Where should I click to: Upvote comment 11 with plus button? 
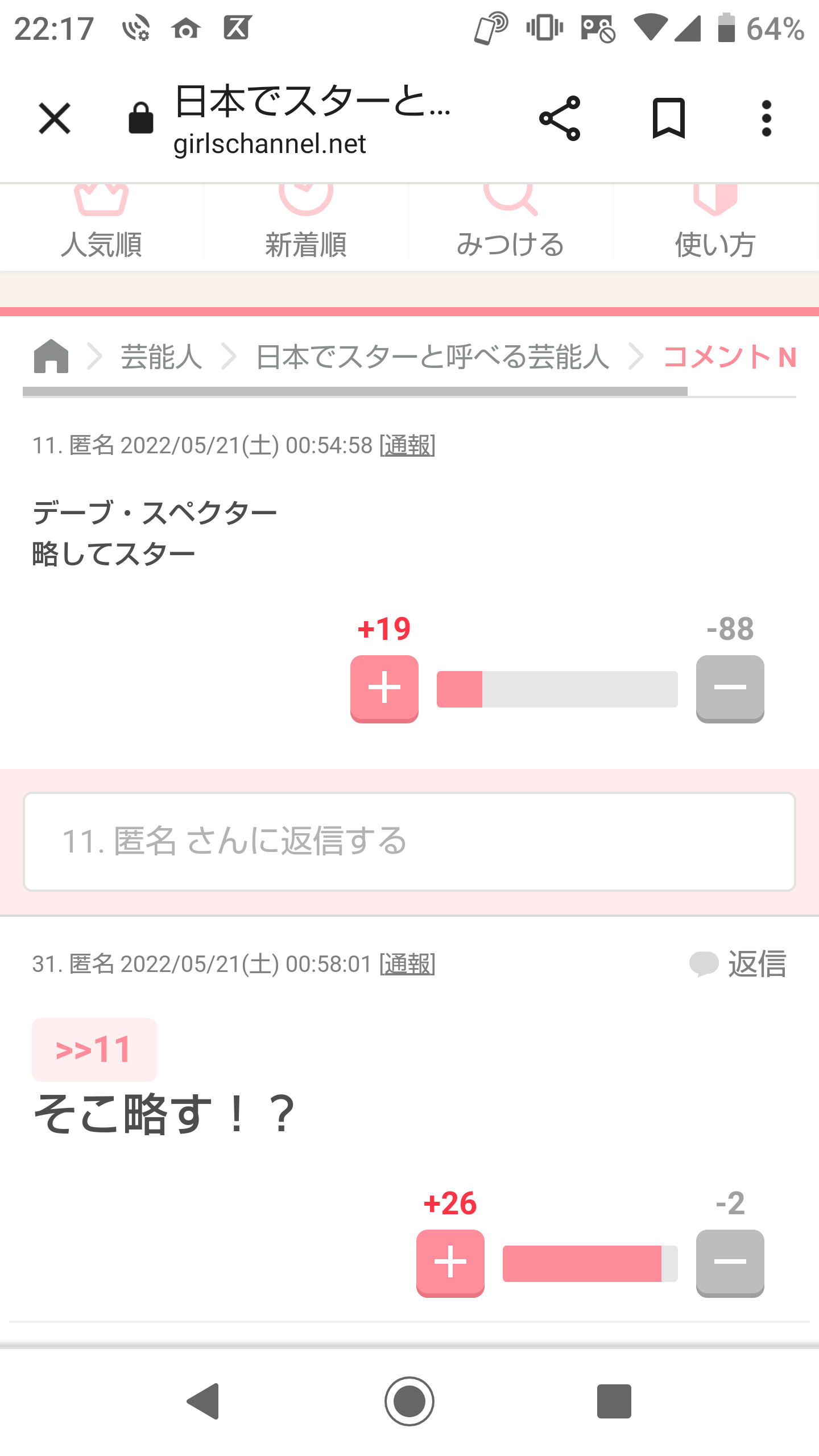384,689
